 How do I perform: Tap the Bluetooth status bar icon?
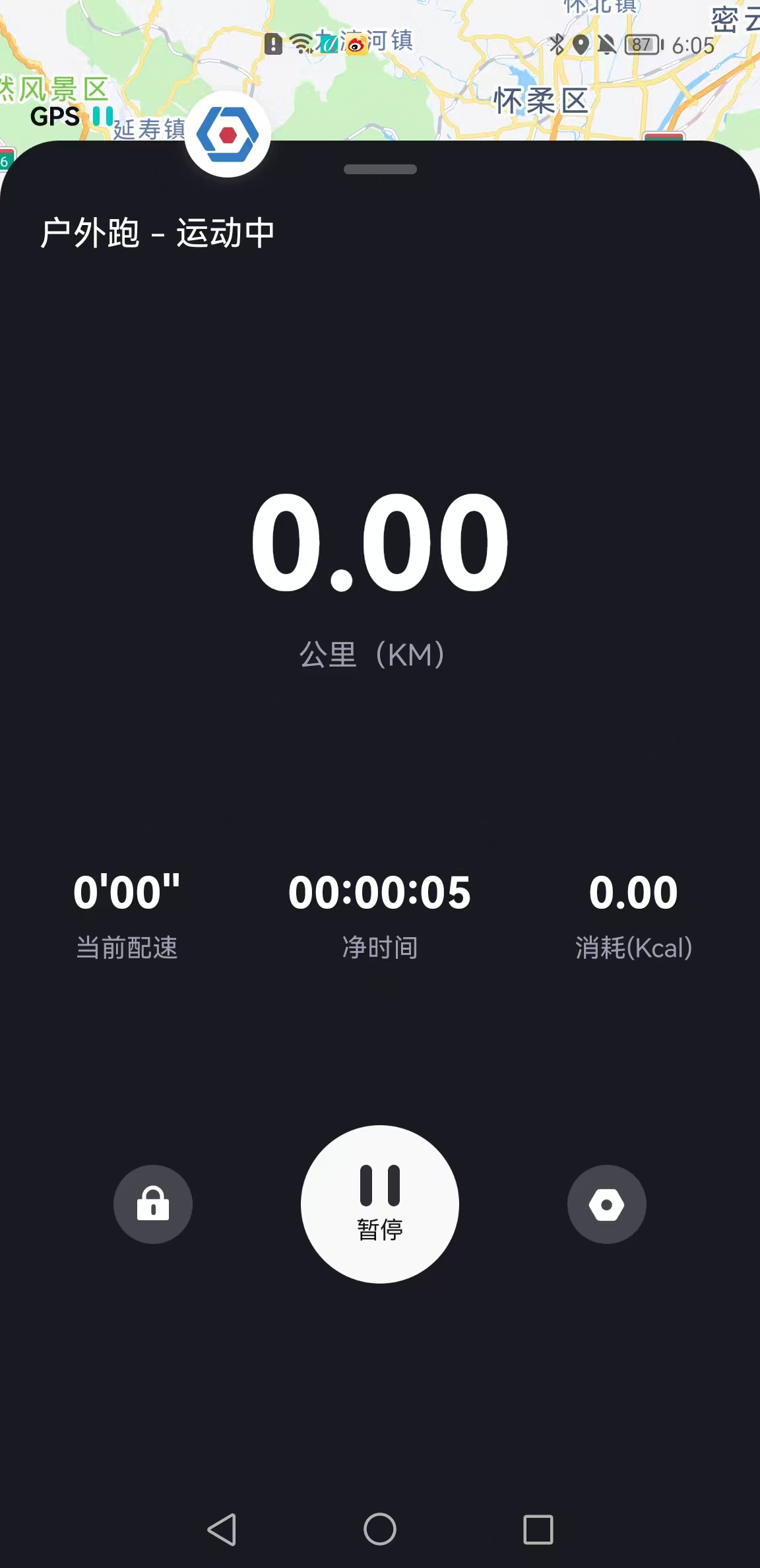click(557, 45)
